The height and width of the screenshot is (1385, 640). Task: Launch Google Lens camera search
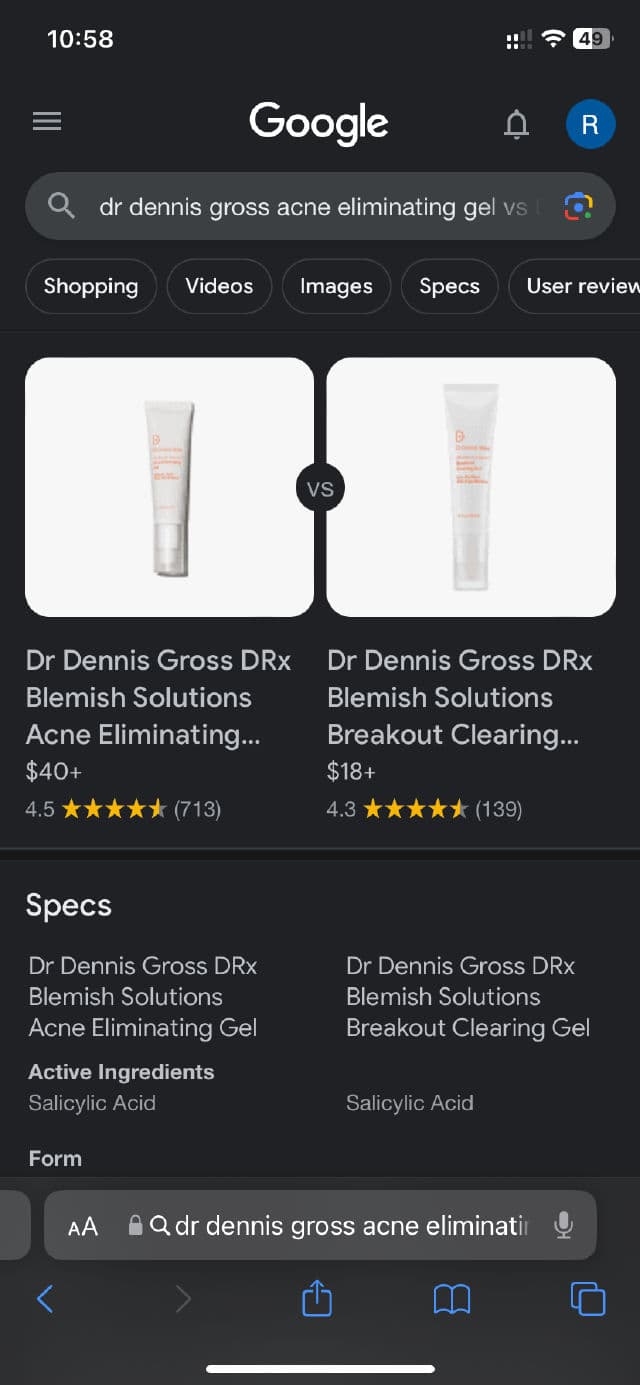tap(578, 207)
